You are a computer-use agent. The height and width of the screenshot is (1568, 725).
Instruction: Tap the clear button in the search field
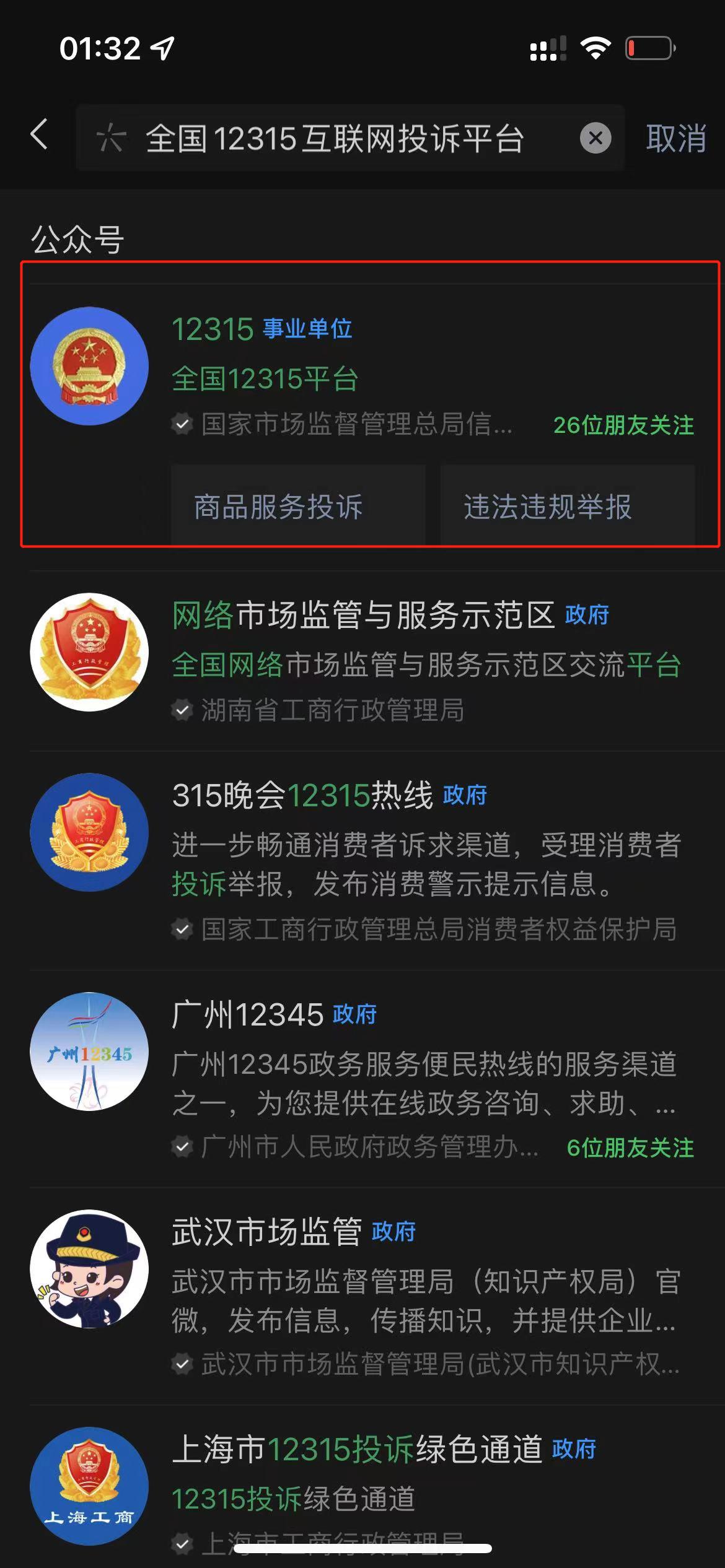pos(595,138)
